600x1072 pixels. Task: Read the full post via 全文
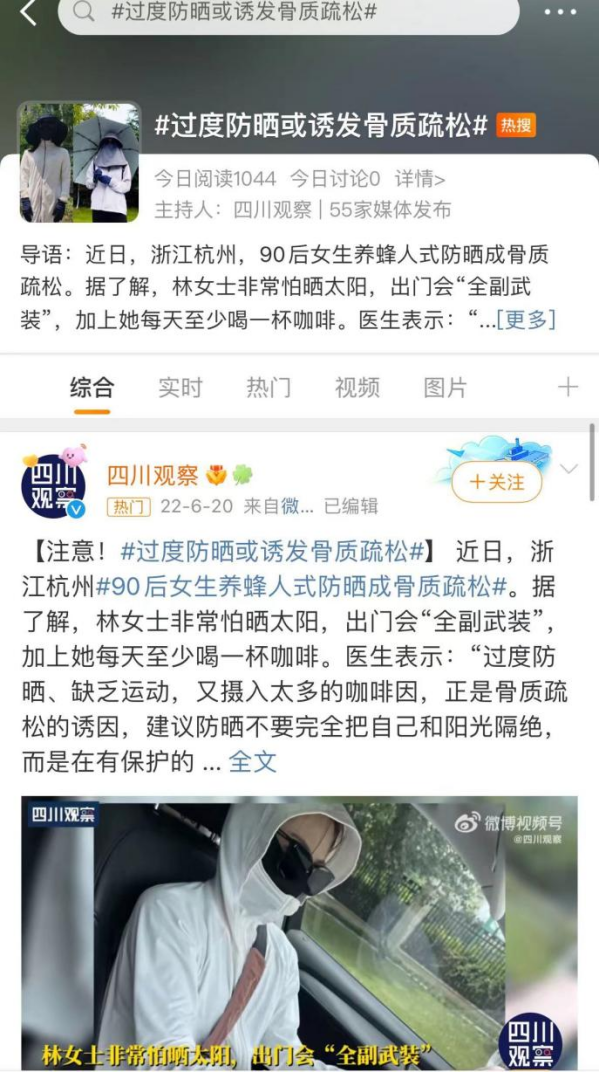coord(252,761)
